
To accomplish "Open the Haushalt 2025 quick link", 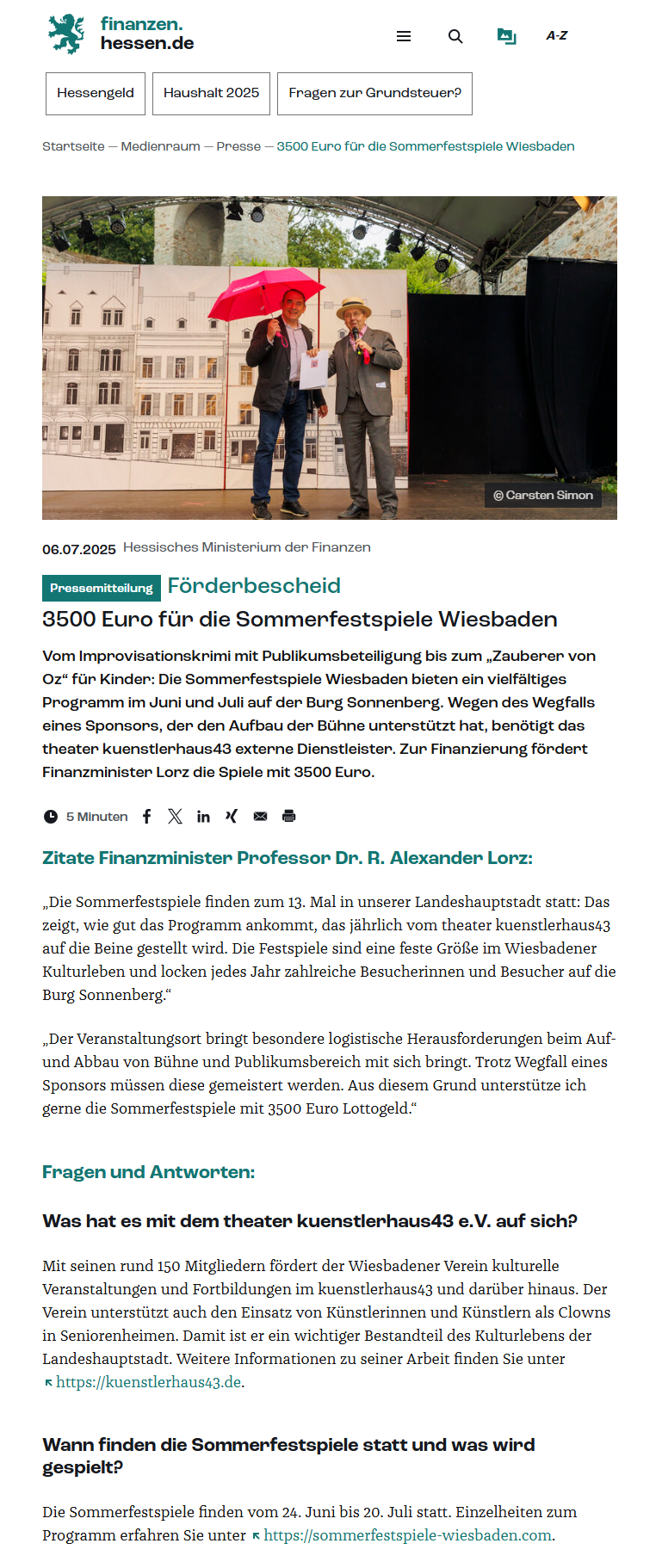I will [x=211, y=93].
